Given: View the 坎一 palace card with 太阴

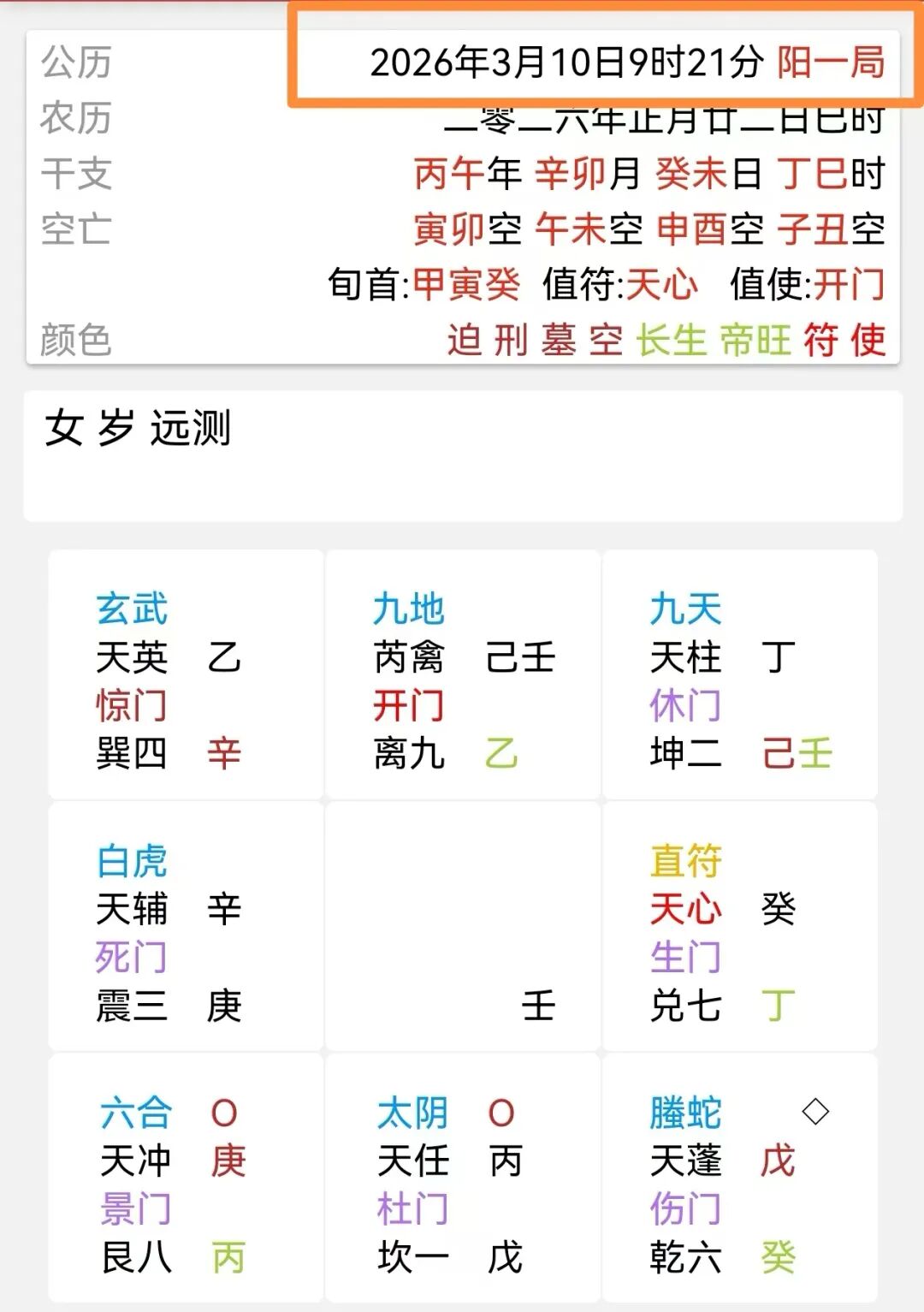Looking at the screenshot, I should tap(462, 1179).
